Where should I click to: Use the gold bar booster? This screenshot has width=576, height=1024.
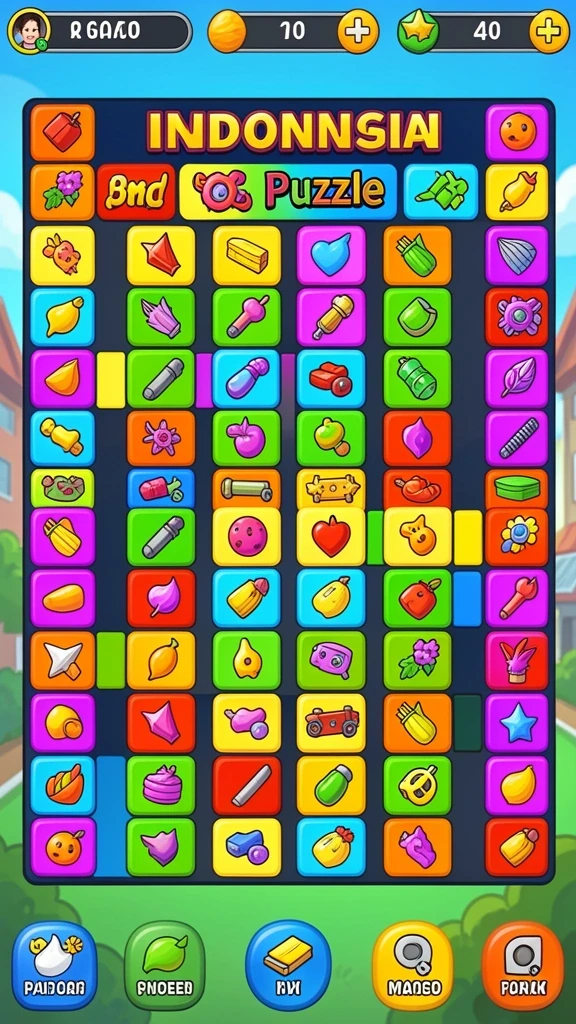tap(288, 965)
